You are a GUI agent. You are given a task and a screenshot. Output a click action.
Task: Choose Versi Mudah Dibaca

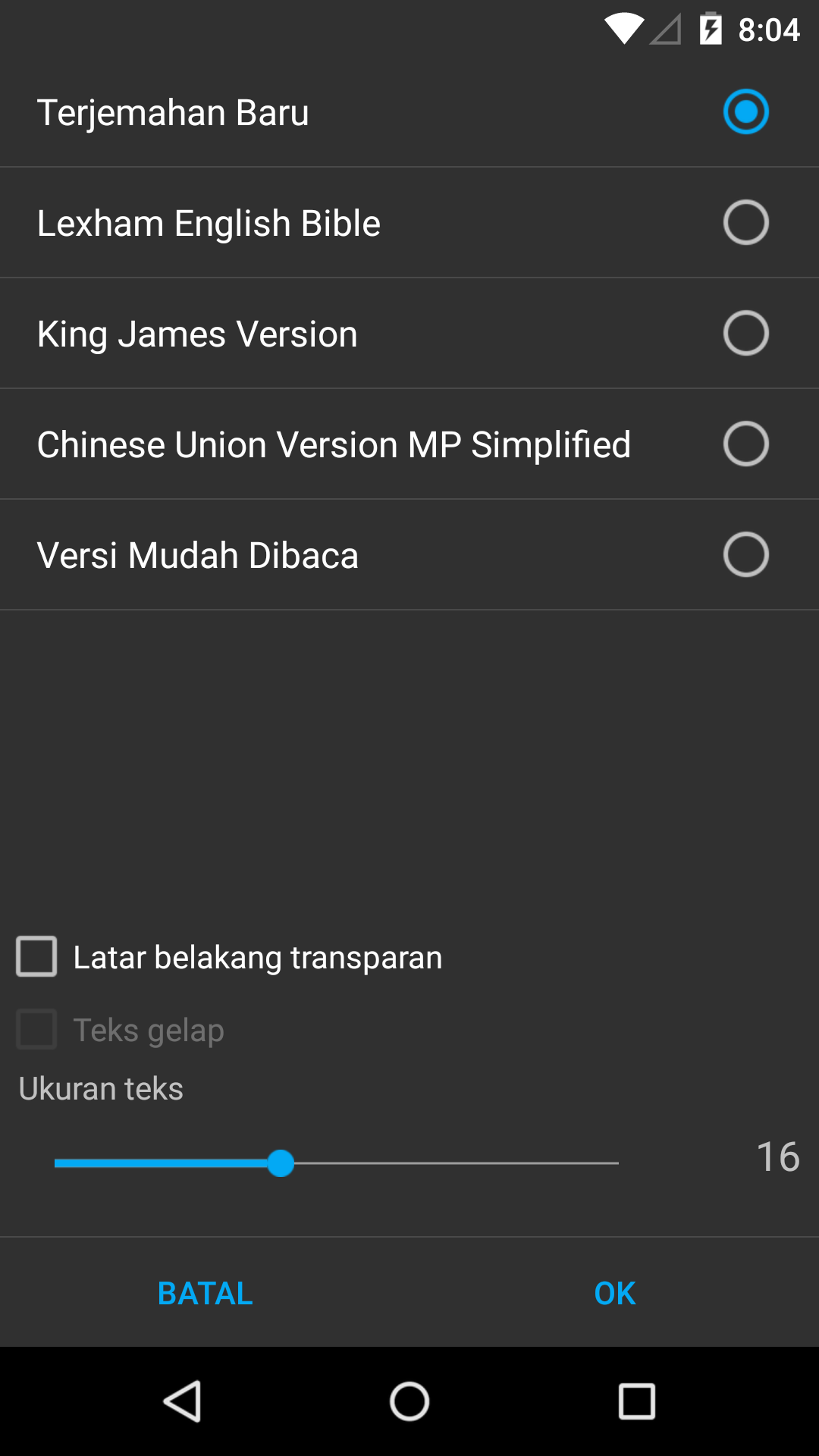pyautogui.click(x=409, y=554)
